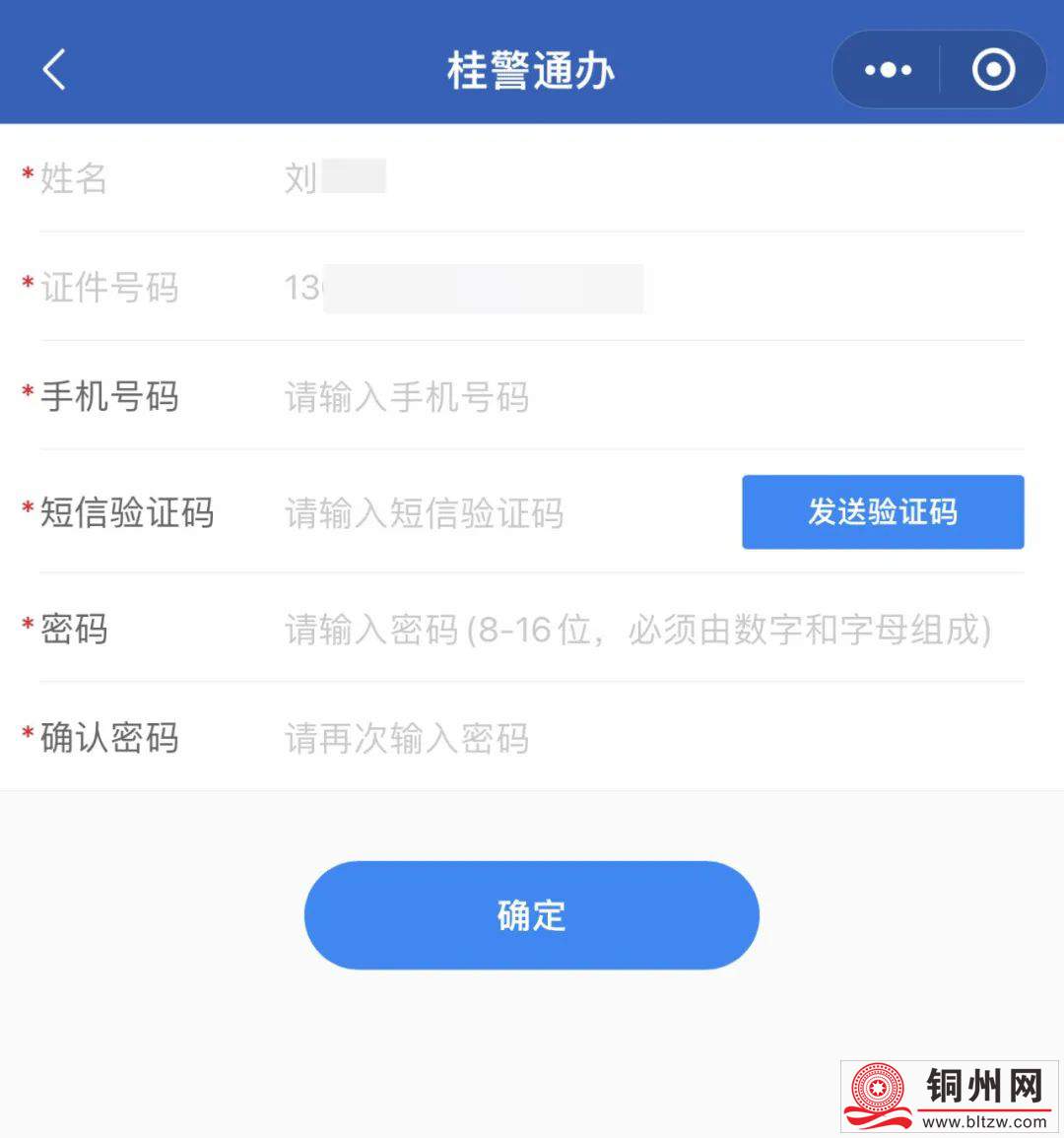This screenshot has height=1138, width=1064.
Task: Send the verification code via 发送验证码
Action: click(x=883, y=512)
